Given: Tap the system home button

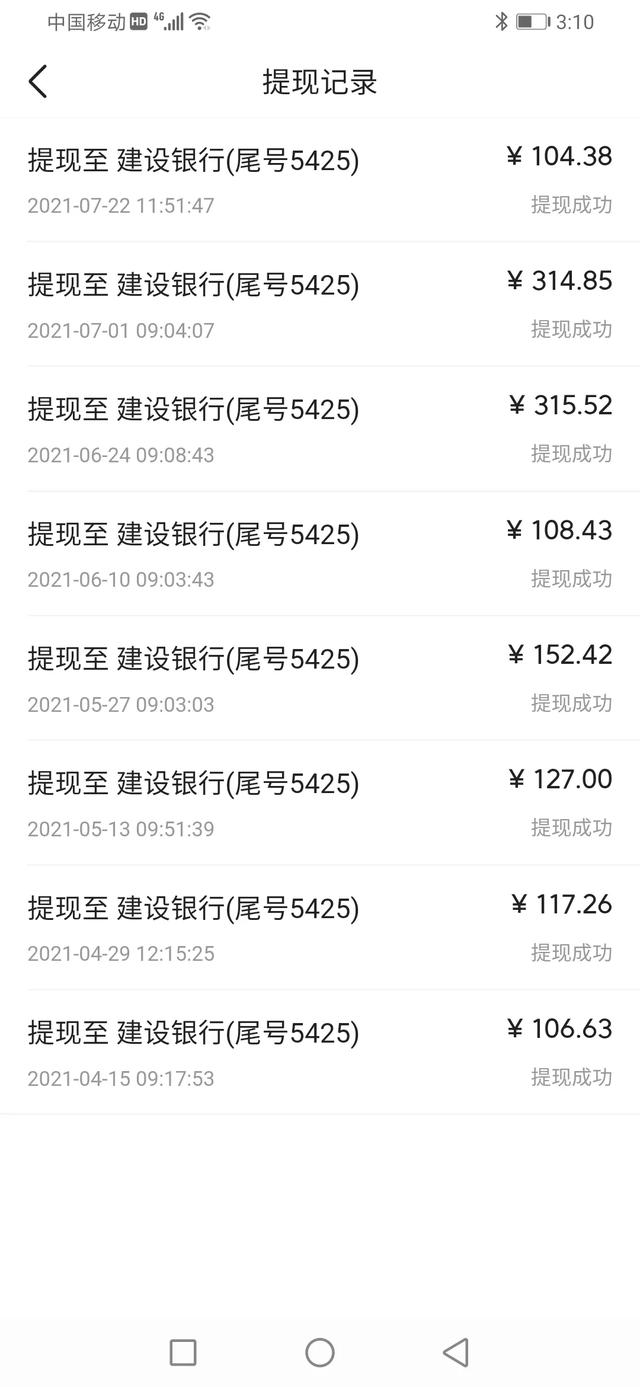Looking at the screenshot, I should pos(320,1352).
